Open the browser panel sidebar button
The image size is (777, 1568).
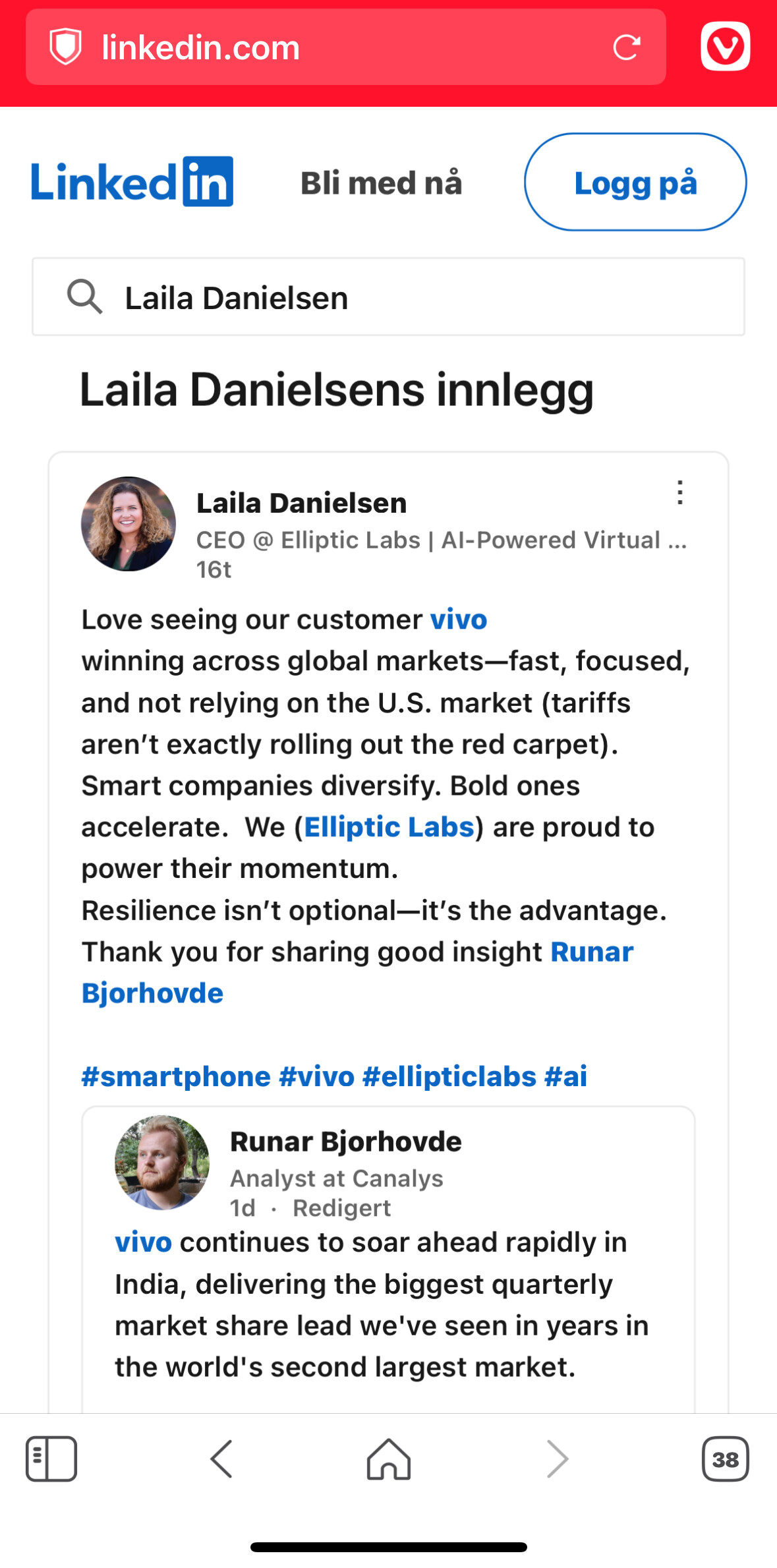click(x=51, y=1459)
